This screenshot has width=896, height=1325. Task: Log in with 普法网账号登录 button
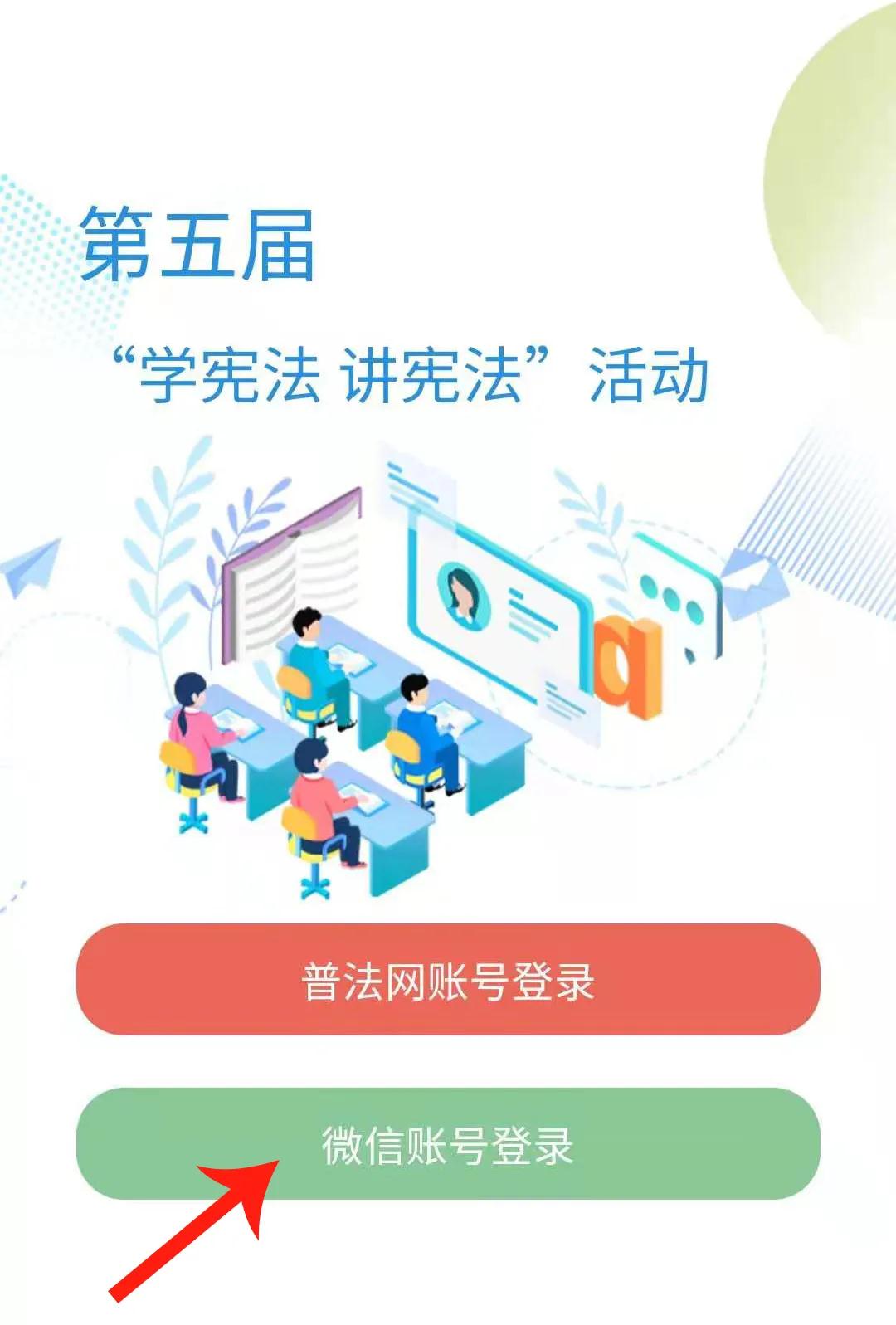click(448, 980)
